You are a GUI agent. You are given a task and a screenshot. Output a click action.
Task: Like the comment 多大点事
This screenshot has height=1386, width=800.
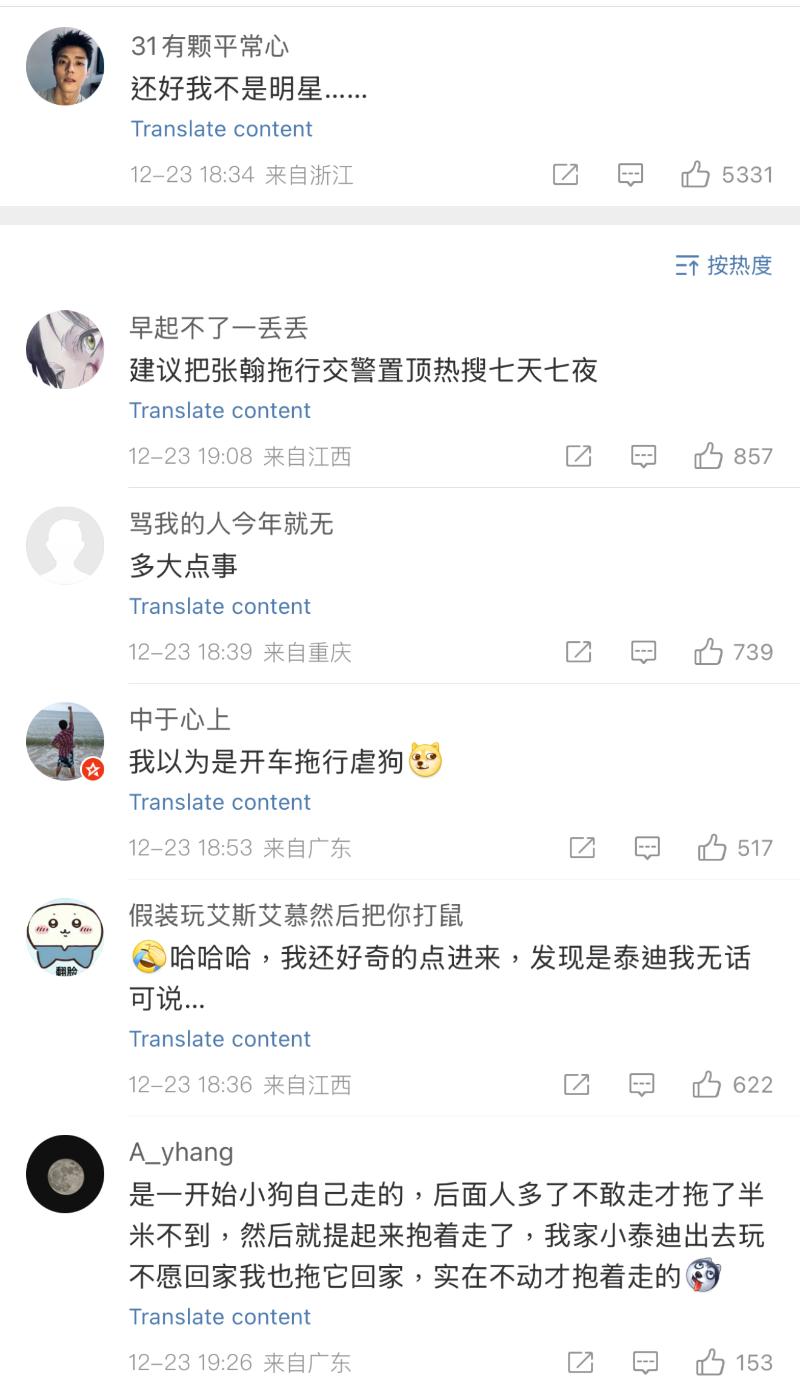point(709,653)
